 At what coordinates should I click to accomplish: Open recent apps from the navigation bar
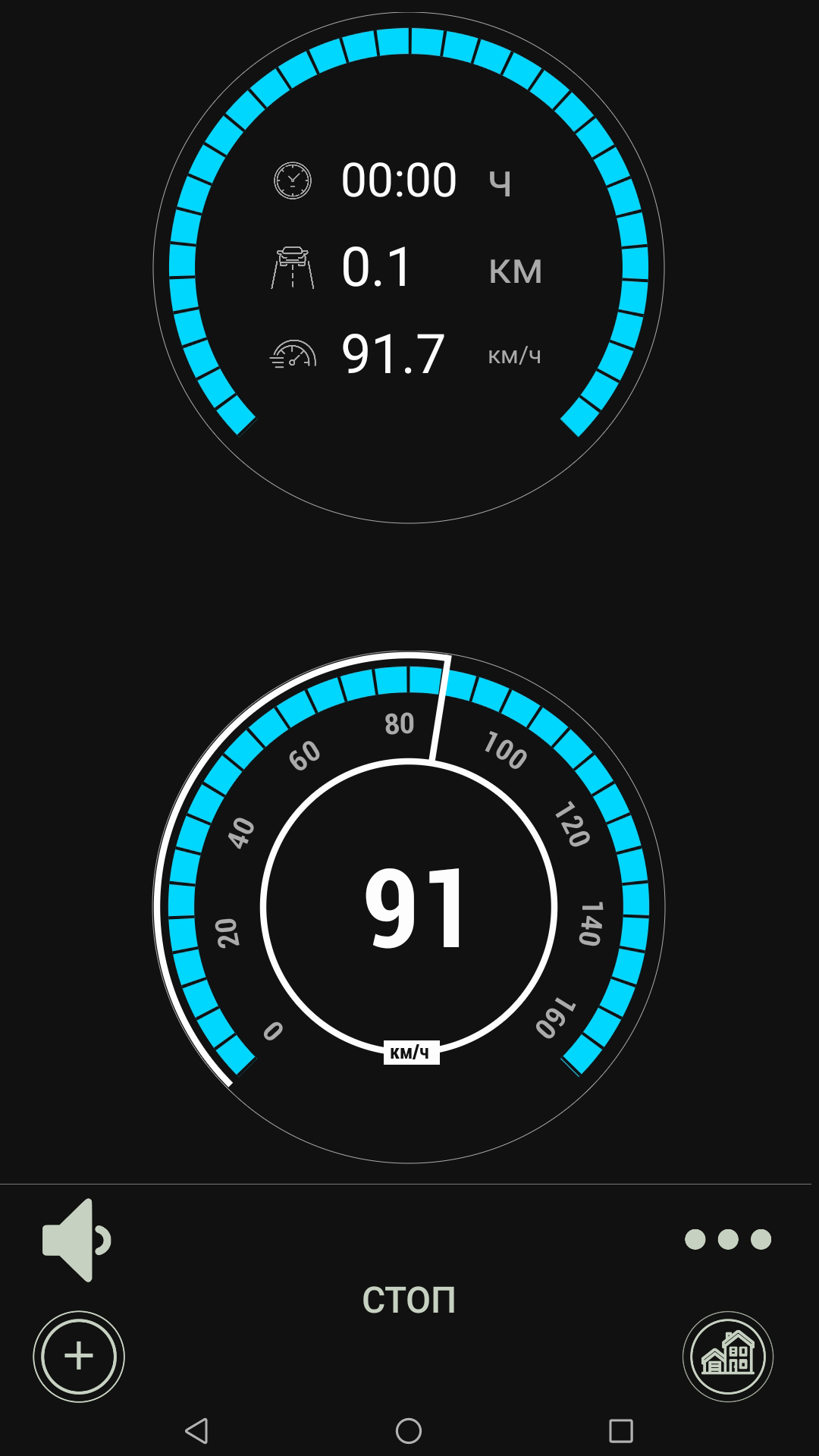click(620, 1431)
